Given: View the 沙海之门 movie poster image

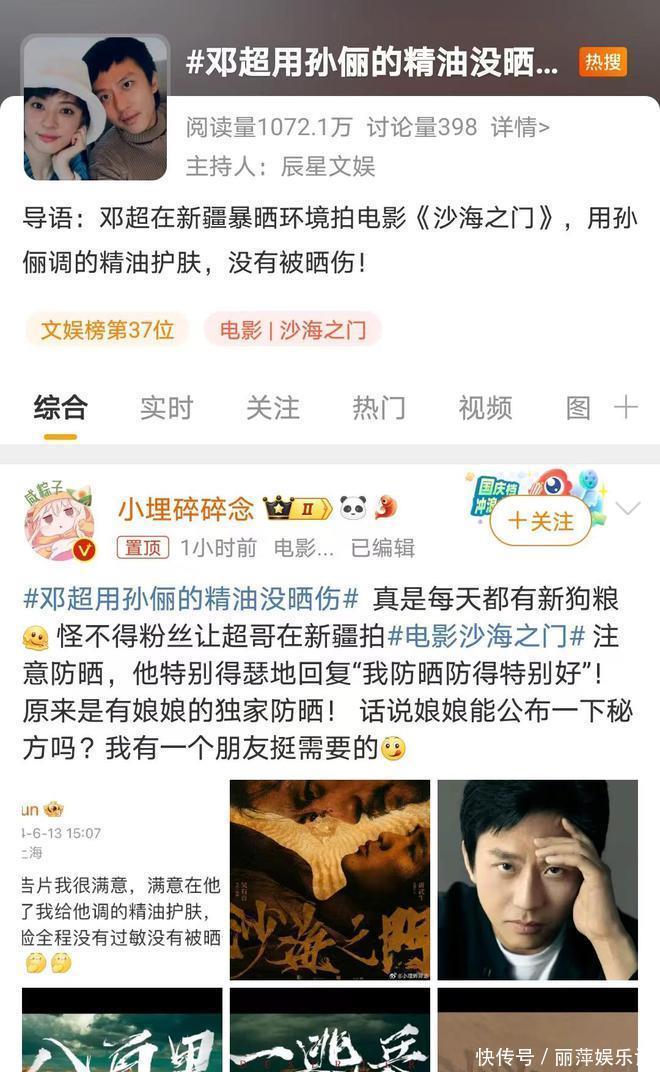Looking at the screenshot, I should 330,879.
